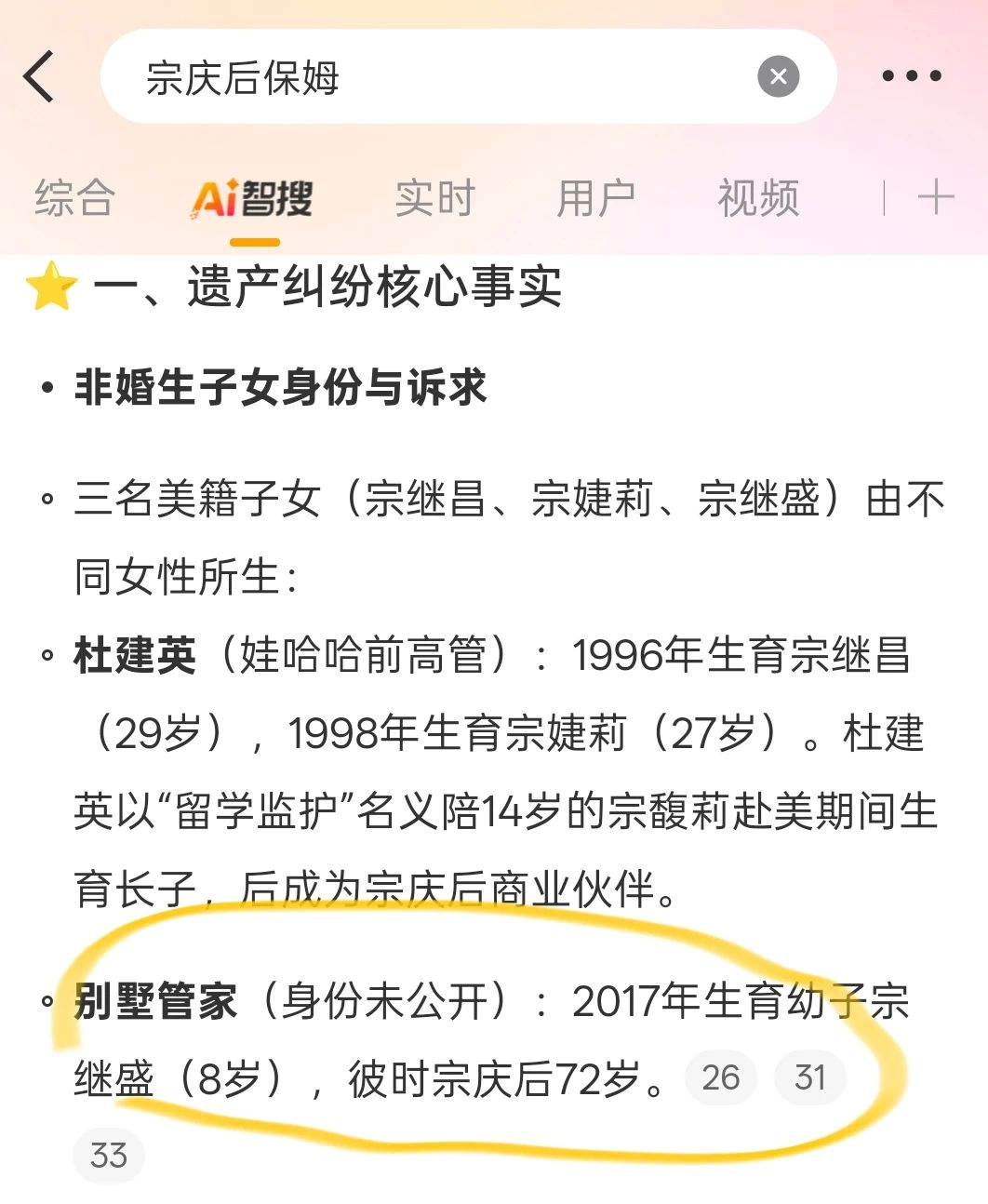Open the three-dot overflow menu

912,76
